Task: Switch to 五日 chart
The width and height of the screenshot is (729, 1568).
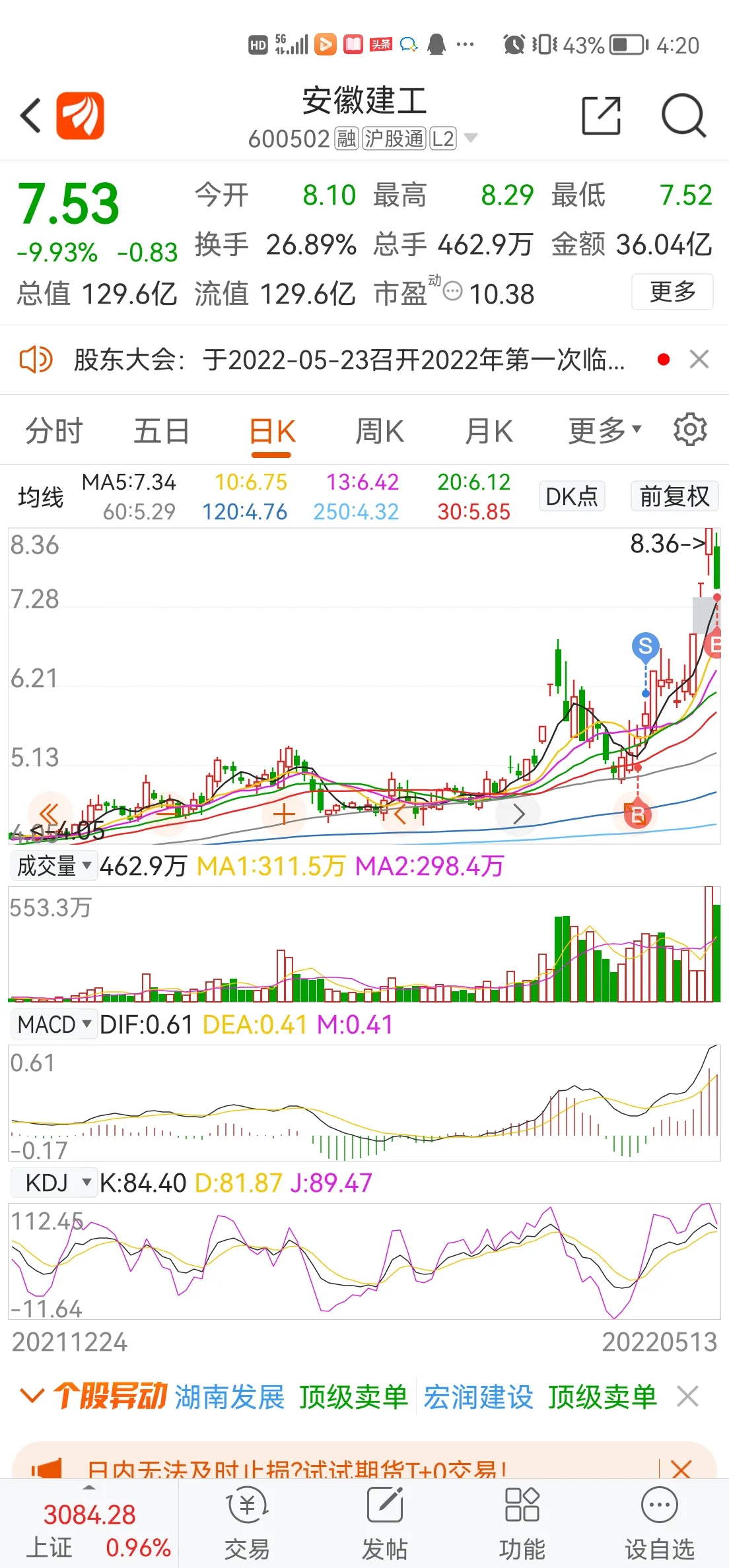Action: pos(162,432)
